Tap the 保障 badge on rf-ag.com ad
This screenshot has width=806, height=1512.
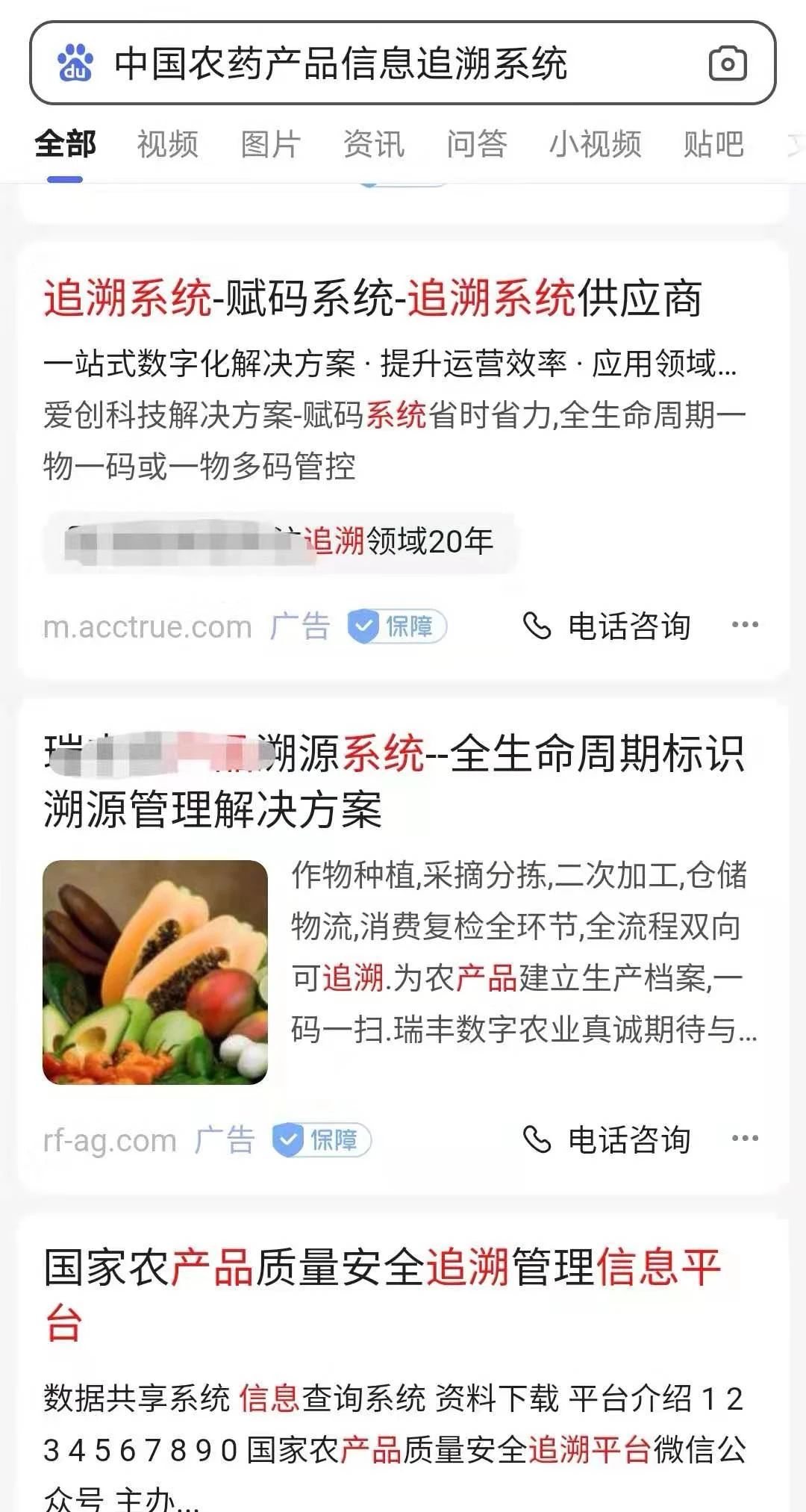322,1139
